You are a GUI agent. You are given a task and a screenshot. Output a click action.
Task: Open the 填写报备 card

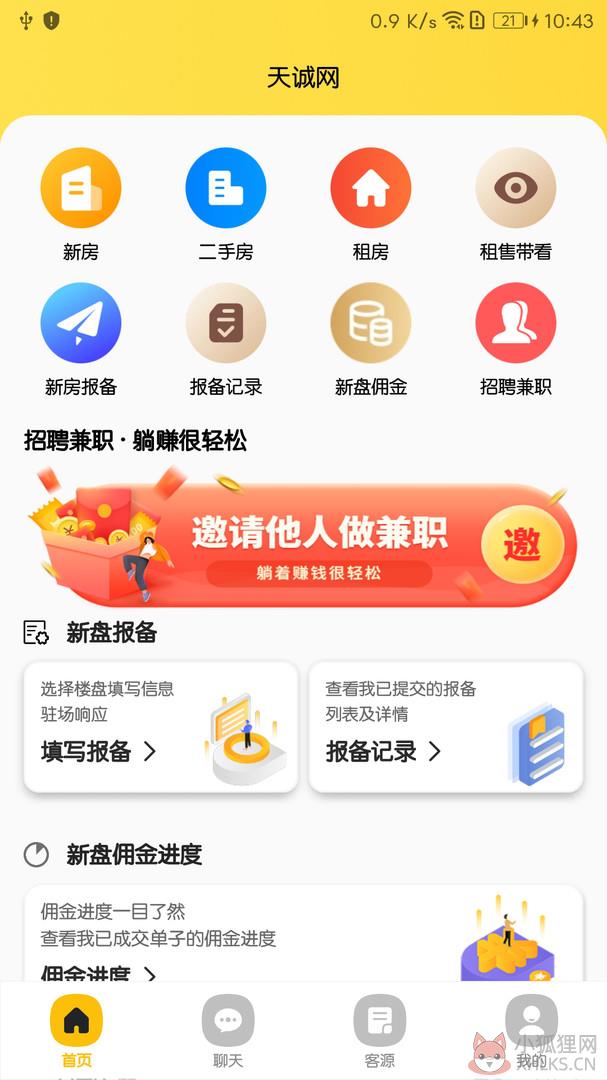coord(161,727)
